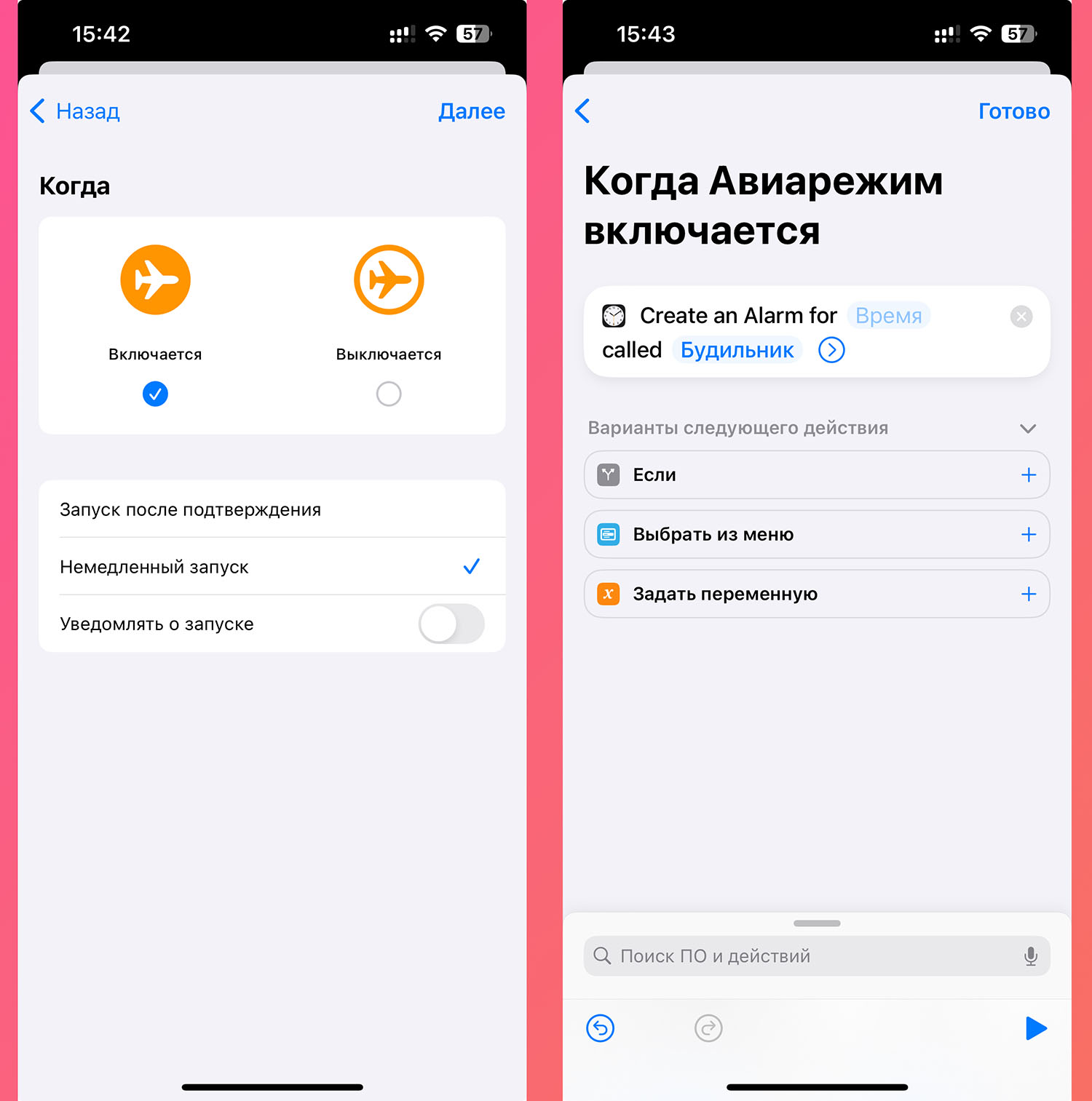Select the Включается option
The width and height of the screenshot is (1092, 1101).
pyautogui.click(x=155, y=394)
